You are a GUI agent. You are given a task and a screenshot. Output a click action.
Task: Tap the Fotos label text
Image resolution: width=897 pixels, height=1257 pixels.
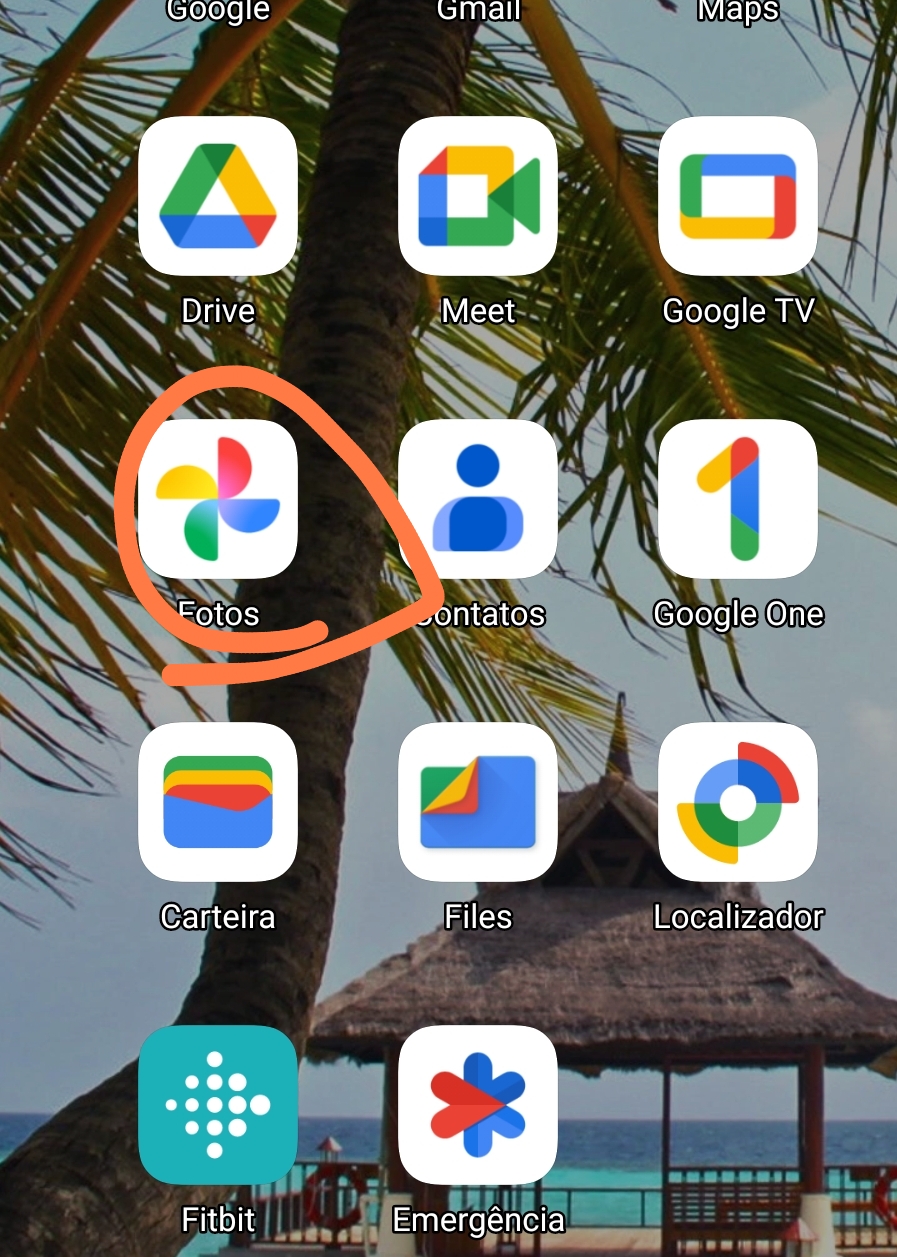pos(218,614)
